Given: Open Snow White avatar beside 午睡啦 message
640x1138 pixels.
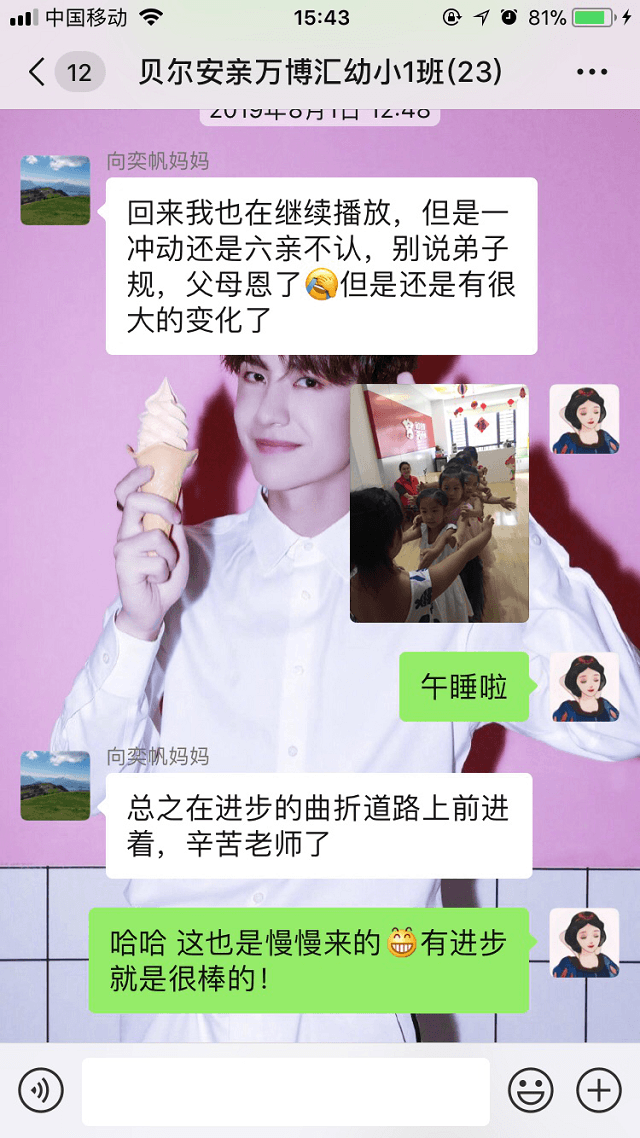Looking at the screenshot, I should click(584, 687).
